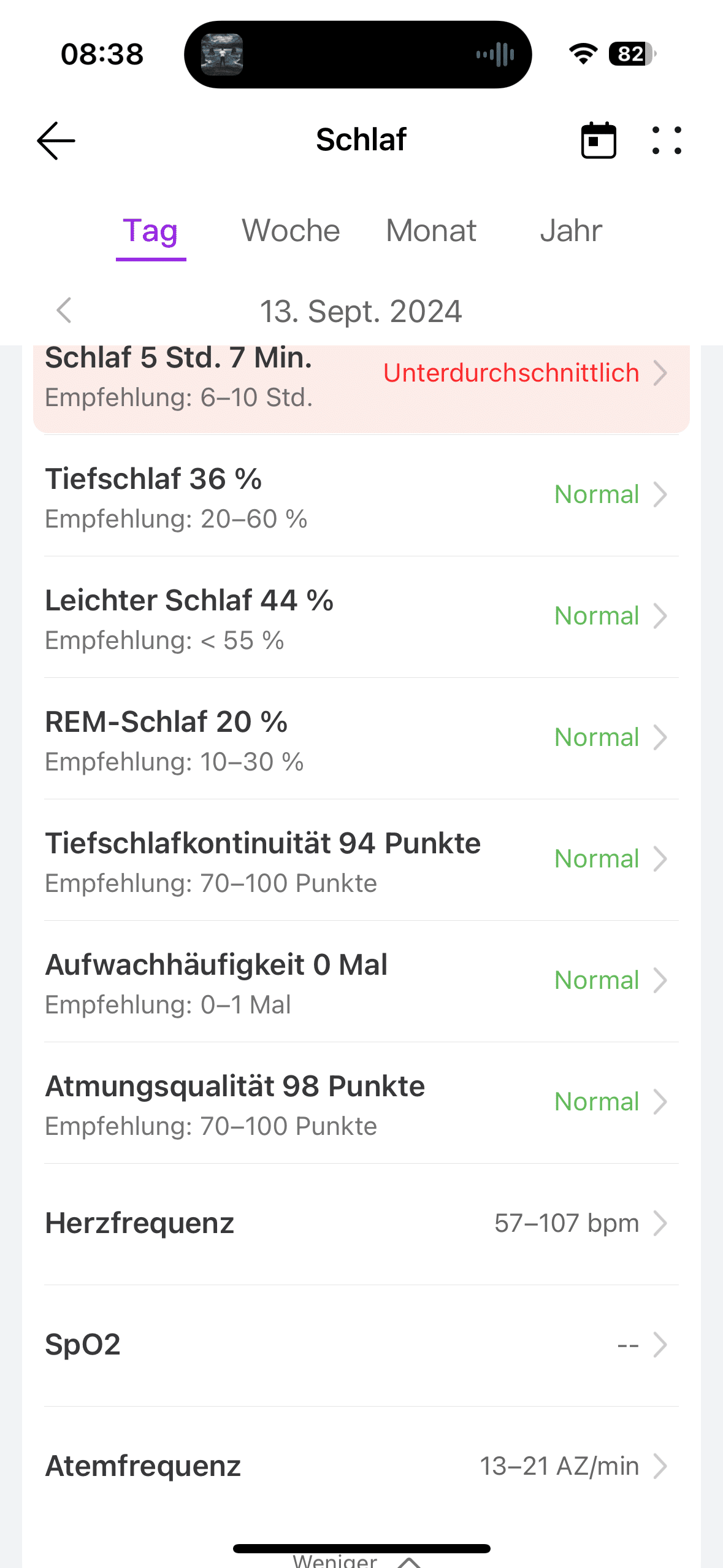723x1568 pixels.
Task: Switch to the Jahr tab
Action: point(571,231)
